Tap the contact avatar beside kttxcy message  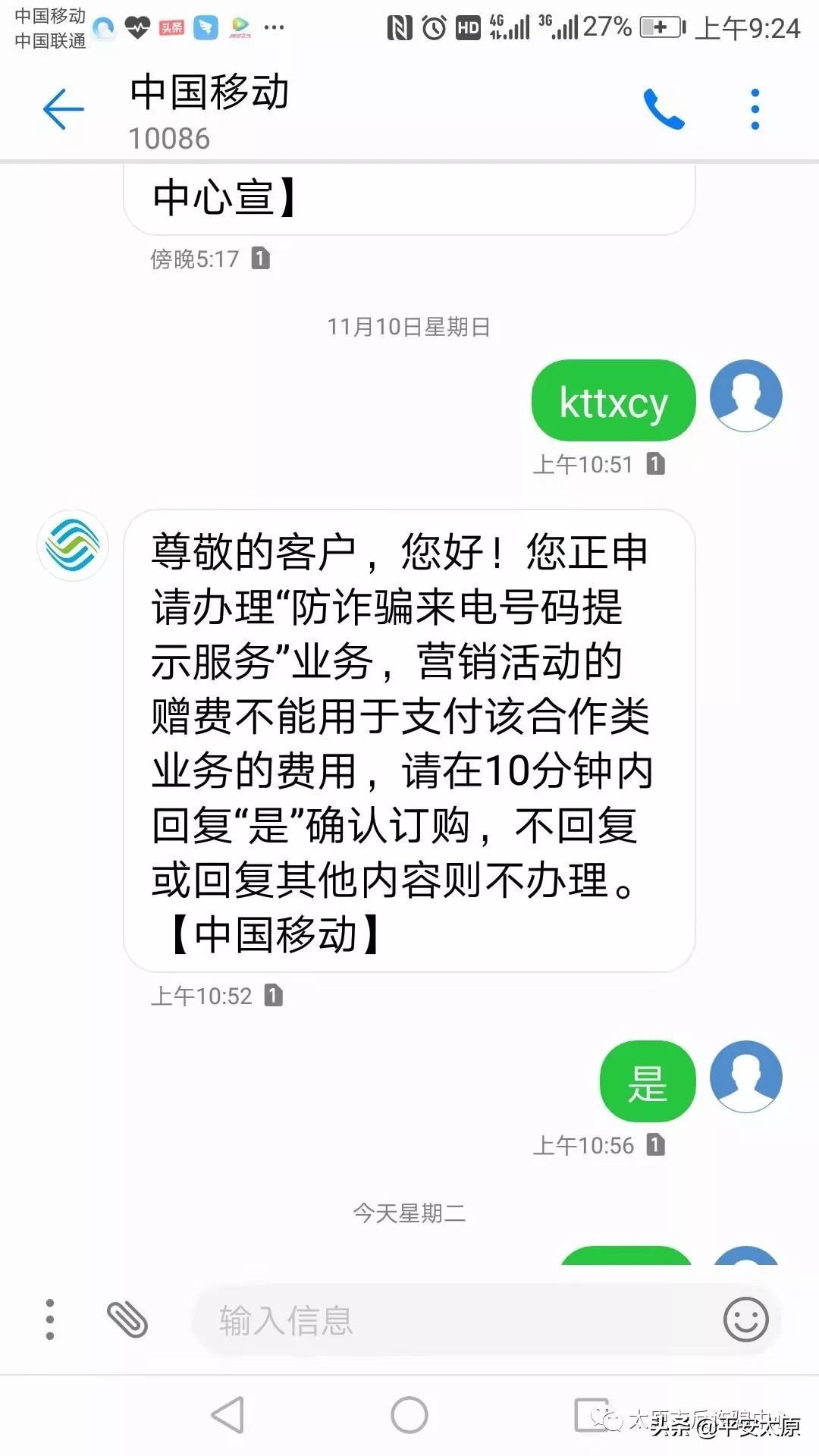tap(745, 396)
